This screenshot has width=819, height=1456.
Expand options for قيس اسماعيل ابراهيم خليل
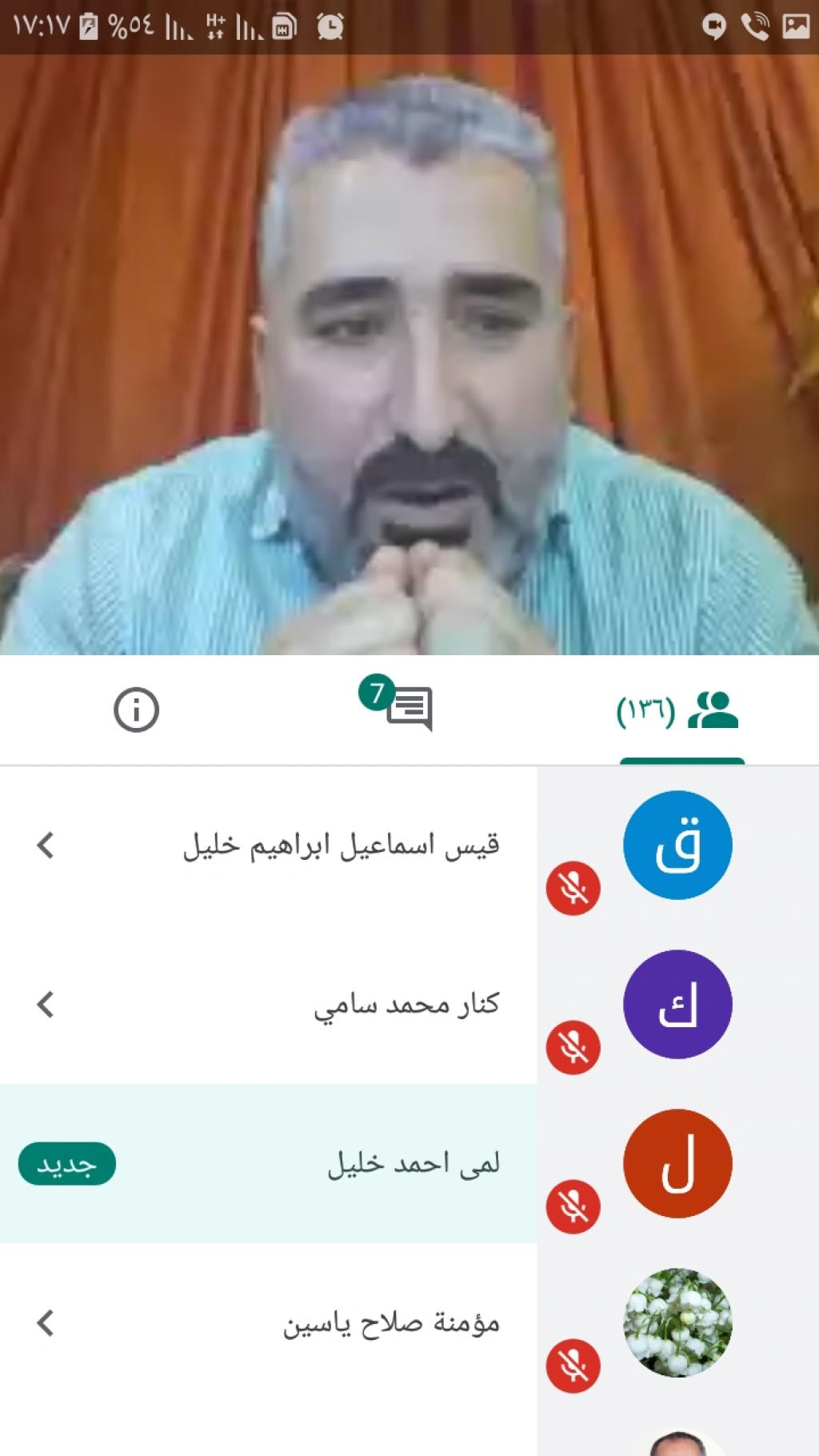tap(46, 845)
